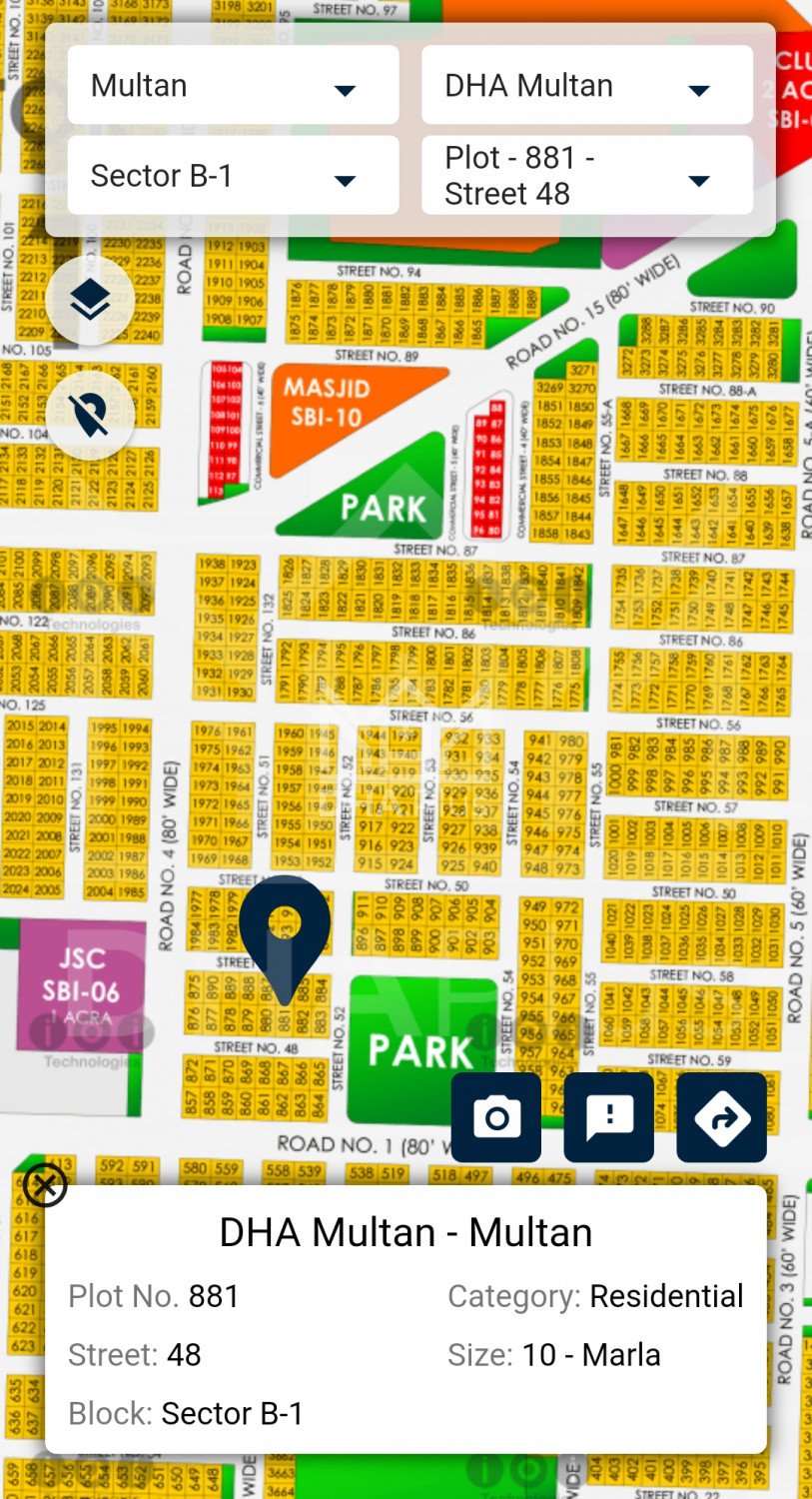
Task: Open the map layers button
Action: click(x=90, y=300)
